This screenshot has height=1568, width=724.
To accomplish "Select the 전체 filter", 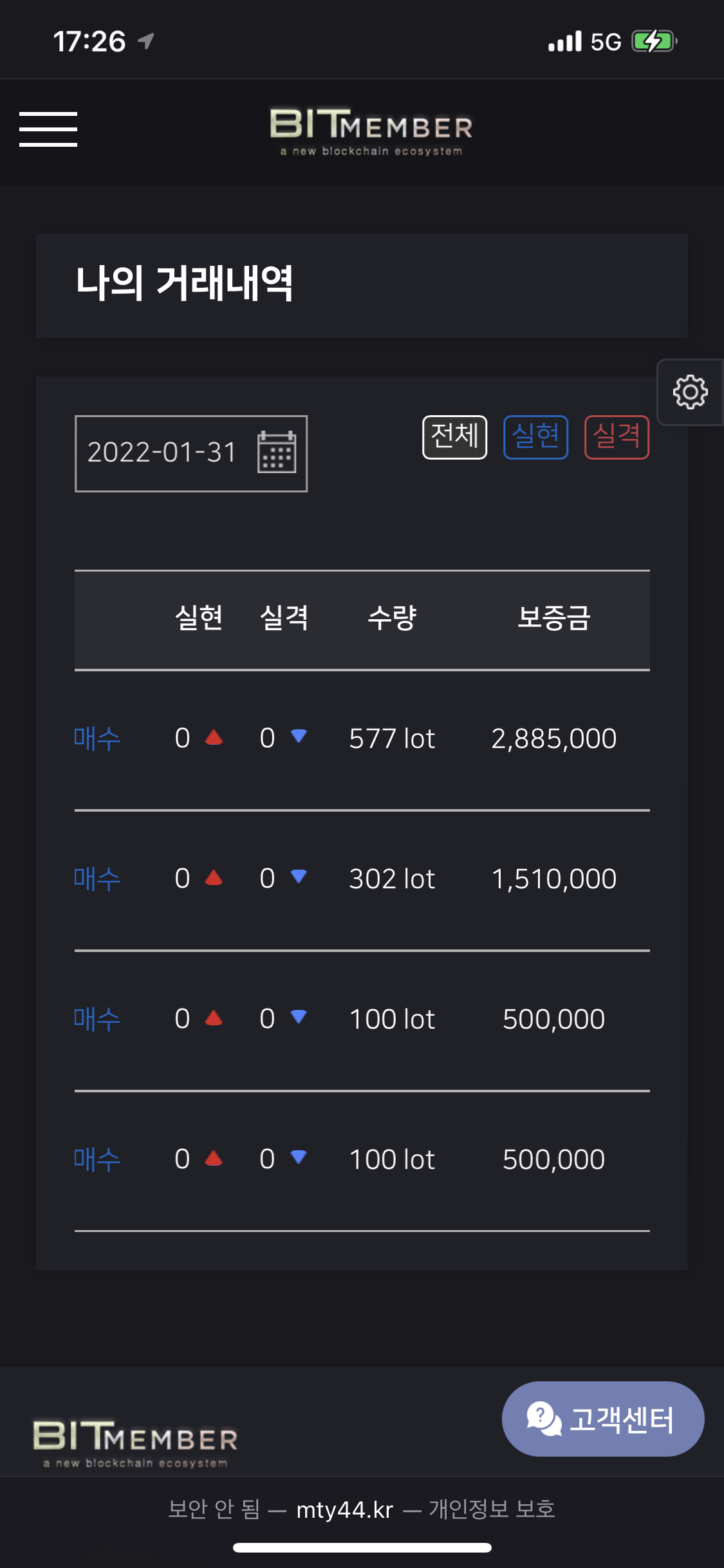I will point(454,437).
